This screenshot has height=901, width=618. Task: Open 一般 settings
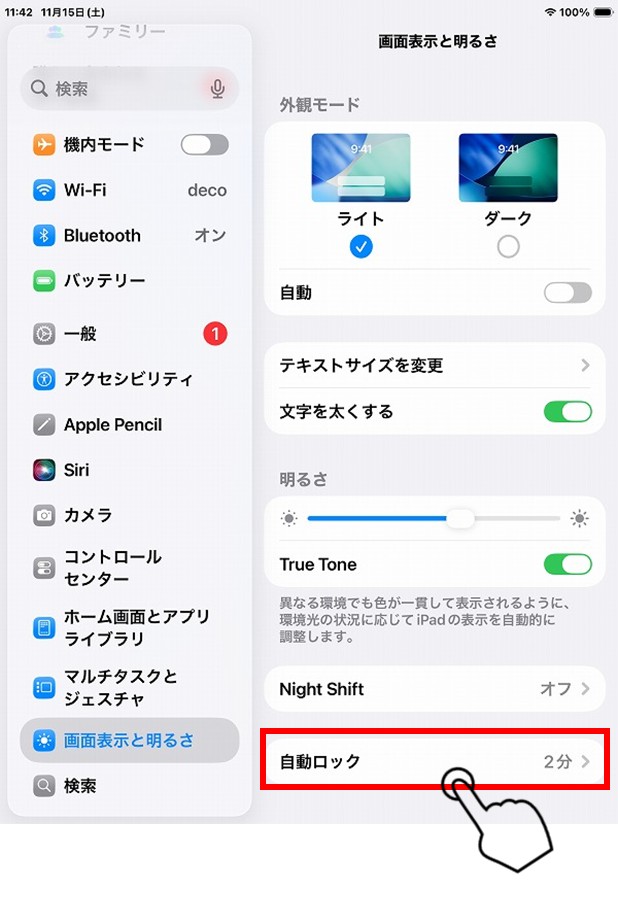pos(130,334)
